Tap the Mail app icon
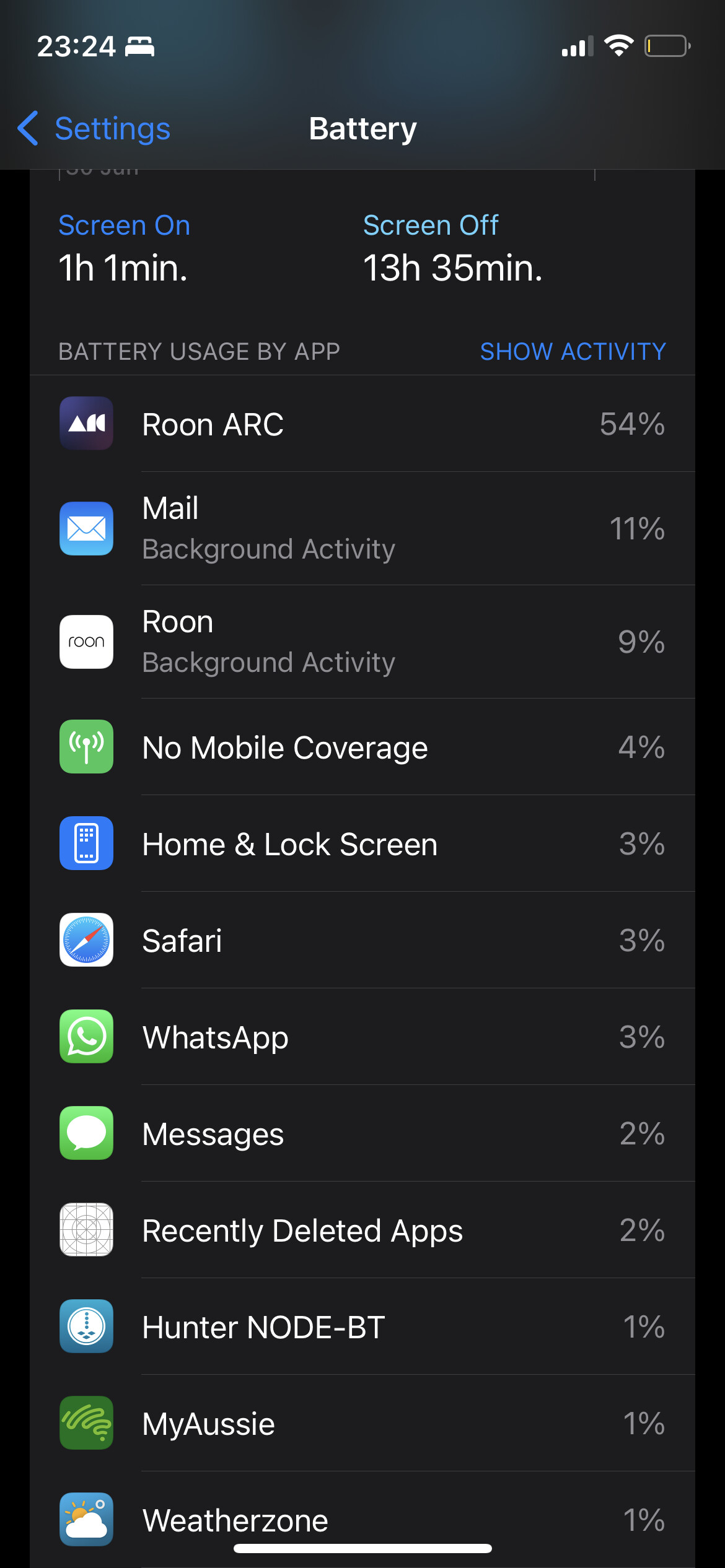This screenshot has height=1568, width=725. click(x=86, y=528)
